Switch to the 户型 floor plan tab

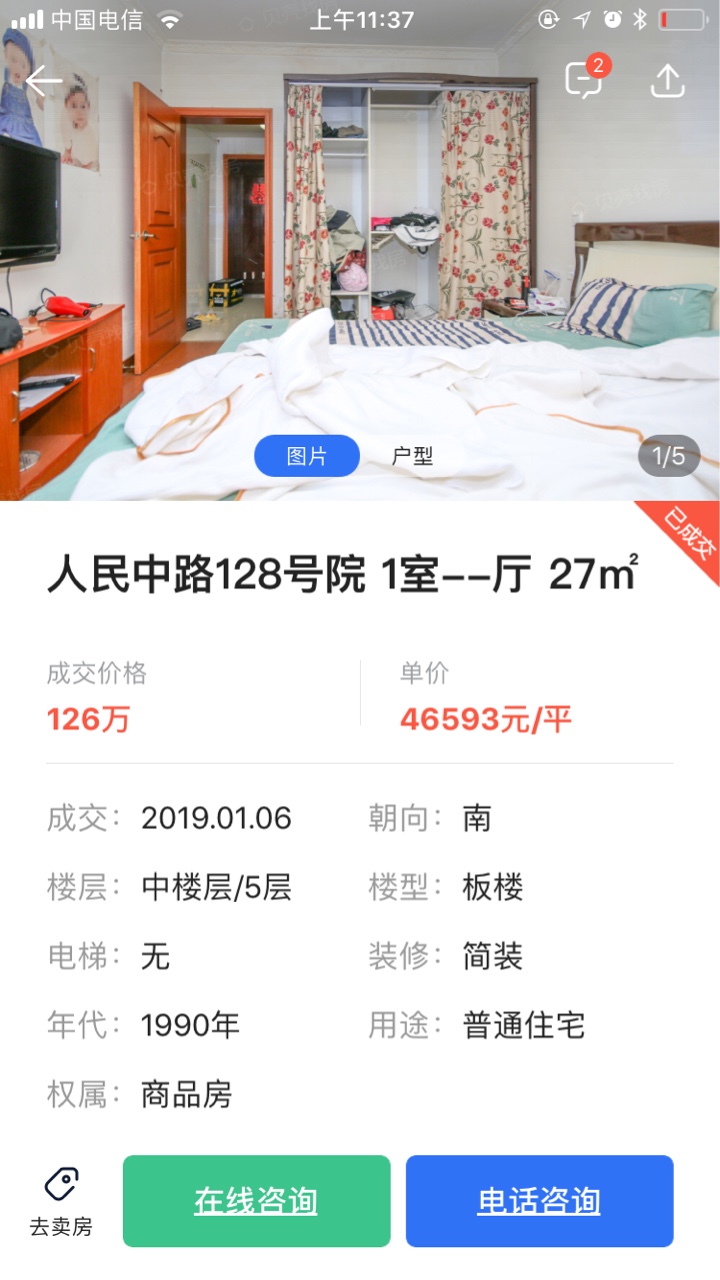click(x=412, y=456)
